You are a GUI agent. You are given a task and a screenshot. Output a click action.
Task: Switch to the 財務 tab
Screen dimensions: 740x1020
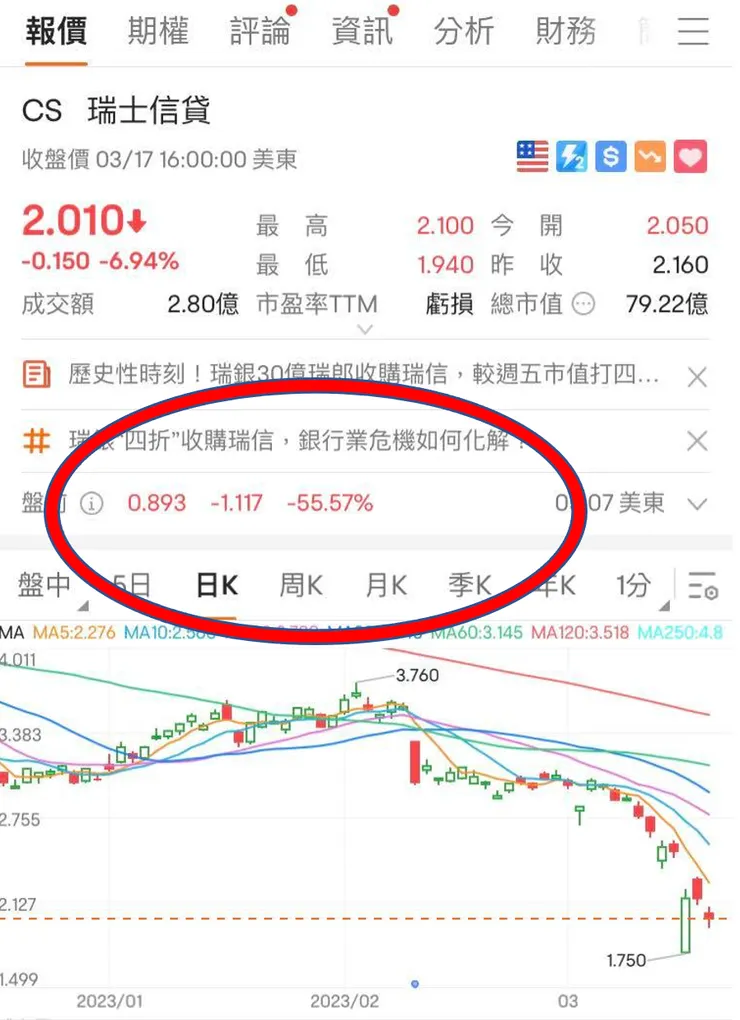point(566,32)
